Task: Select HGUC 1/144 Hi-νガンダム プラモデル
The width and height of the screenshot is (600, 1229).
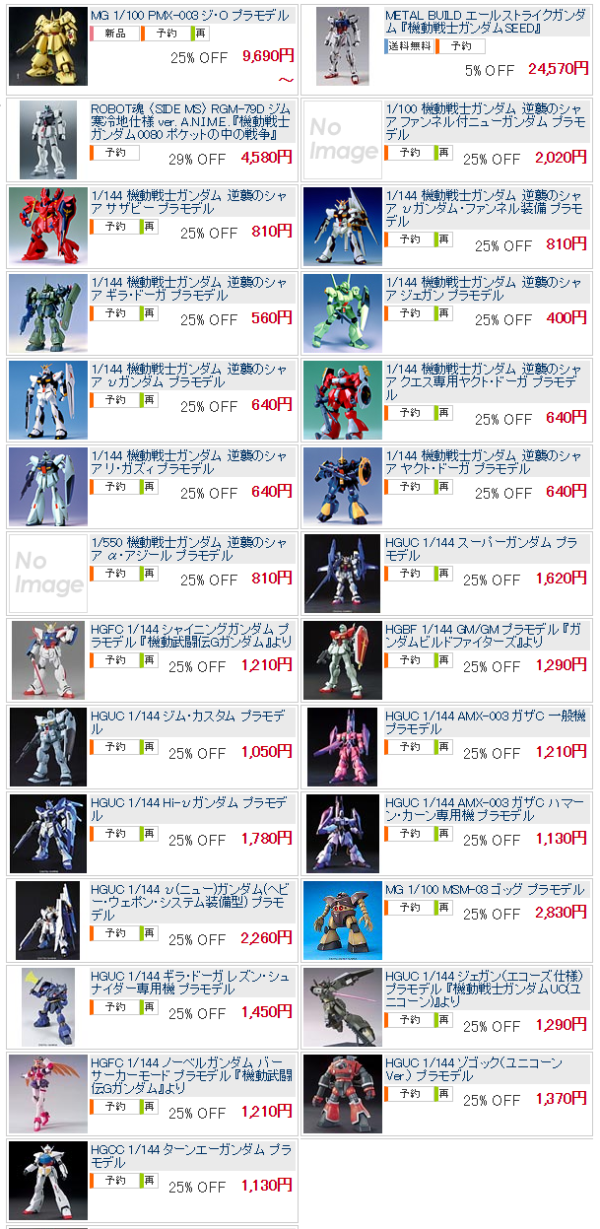Action: point(188,808)
